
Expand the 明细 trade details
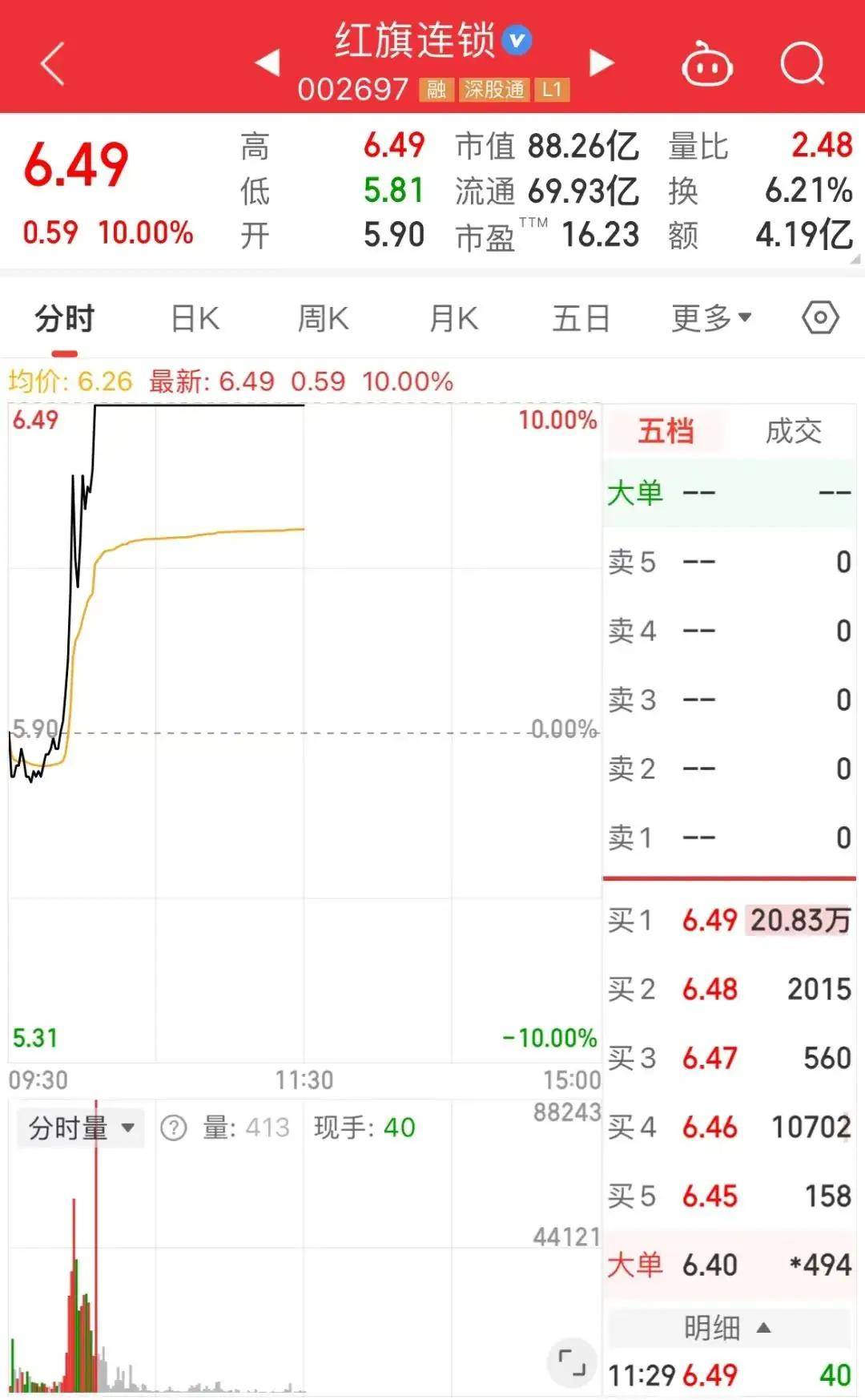(x=727, y=1328)
